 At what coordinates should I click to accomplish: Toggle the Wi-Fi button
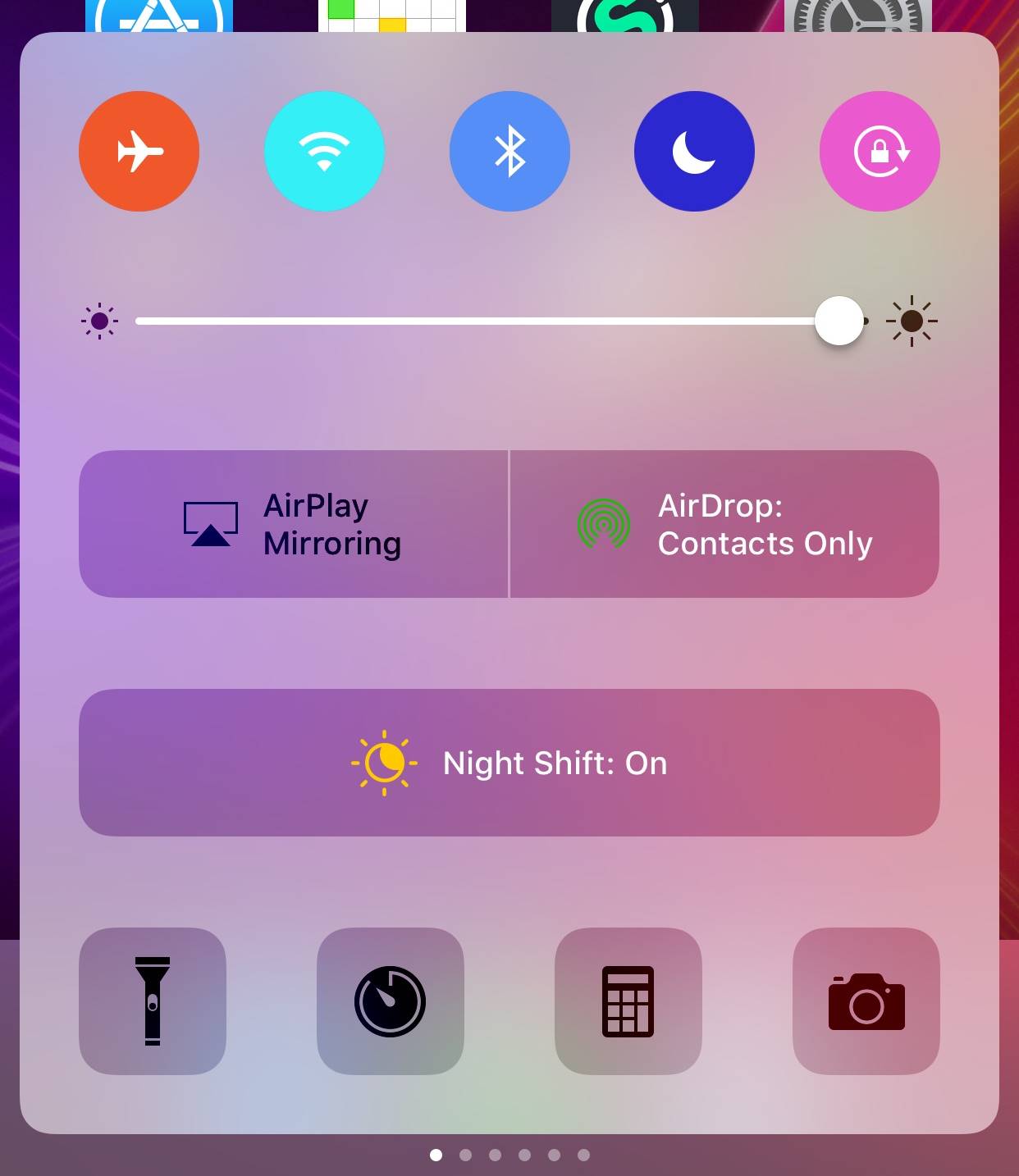click(x=324, y=152)
